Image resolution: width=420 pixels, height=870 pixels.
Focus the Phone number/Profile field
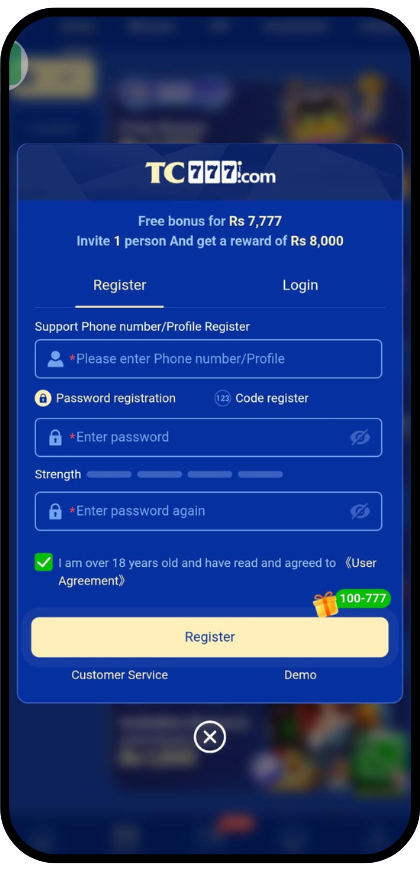click(208, 358)
